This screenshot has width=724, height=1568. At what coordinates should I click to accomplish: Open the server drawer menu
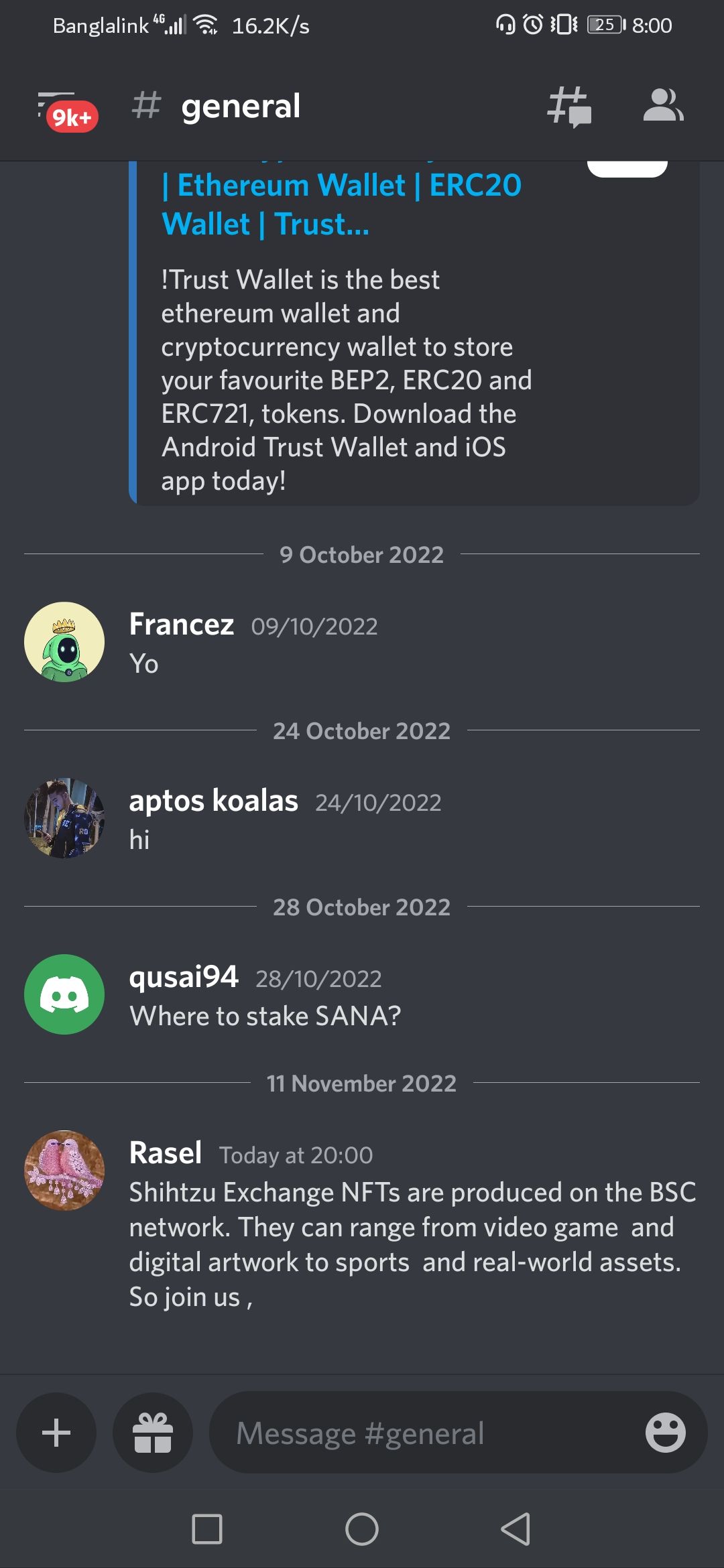(62, 109)
